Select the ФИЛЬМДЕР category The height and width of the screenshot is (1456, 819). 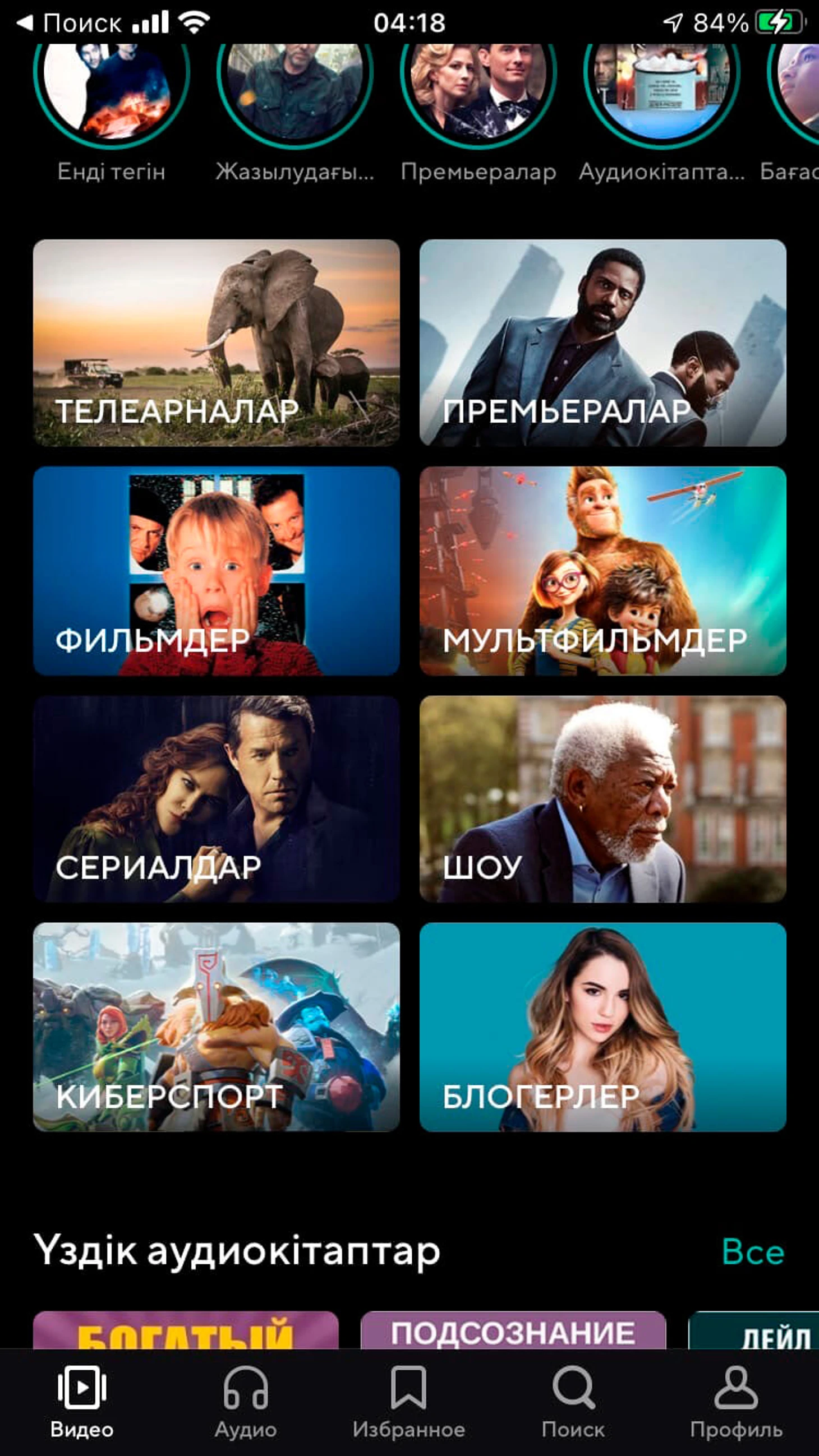(x=216, y=570)
